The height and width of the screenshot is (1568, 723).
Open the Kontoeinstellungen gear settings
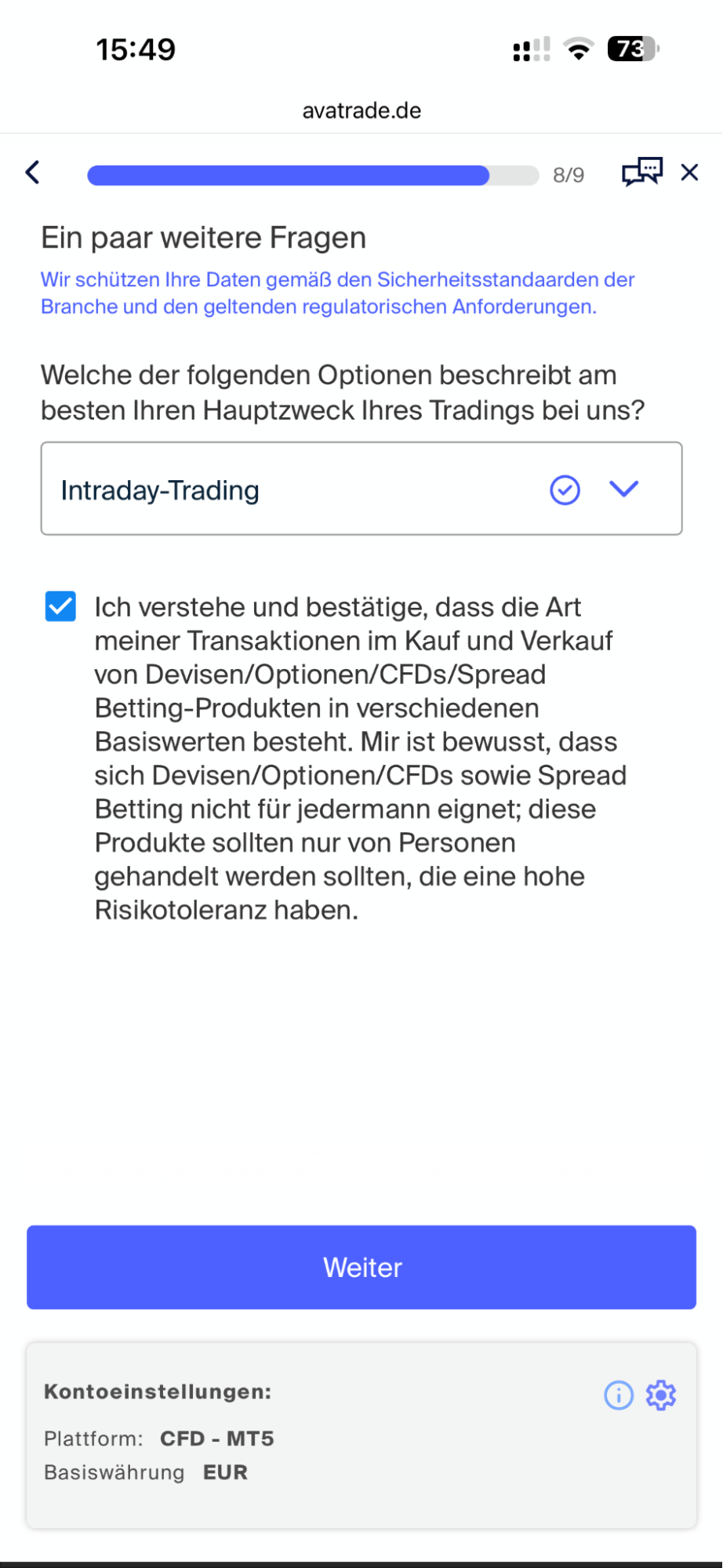[x=661, y=1395]
